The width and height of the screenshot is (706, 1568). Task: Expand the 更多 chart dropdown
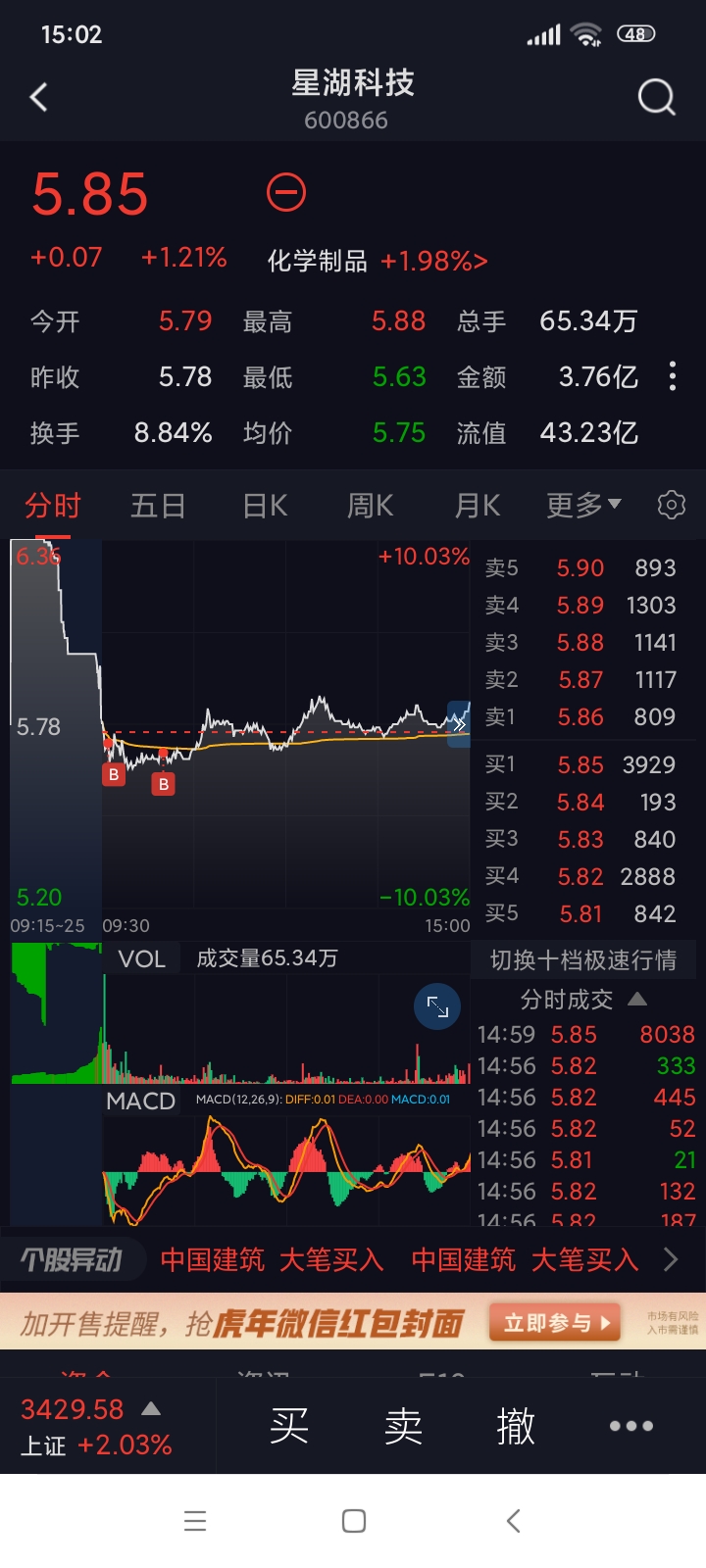(583, 506)
